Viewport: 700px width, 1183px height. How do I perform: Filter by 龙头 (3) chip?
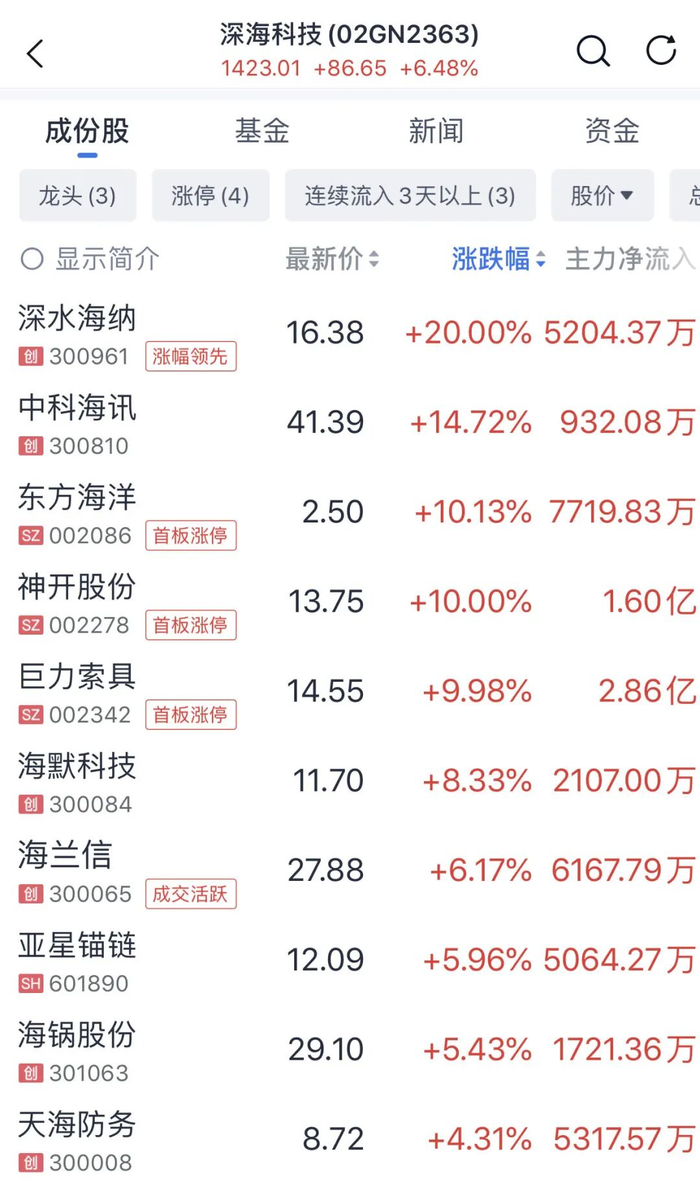[x=78, y=195]
